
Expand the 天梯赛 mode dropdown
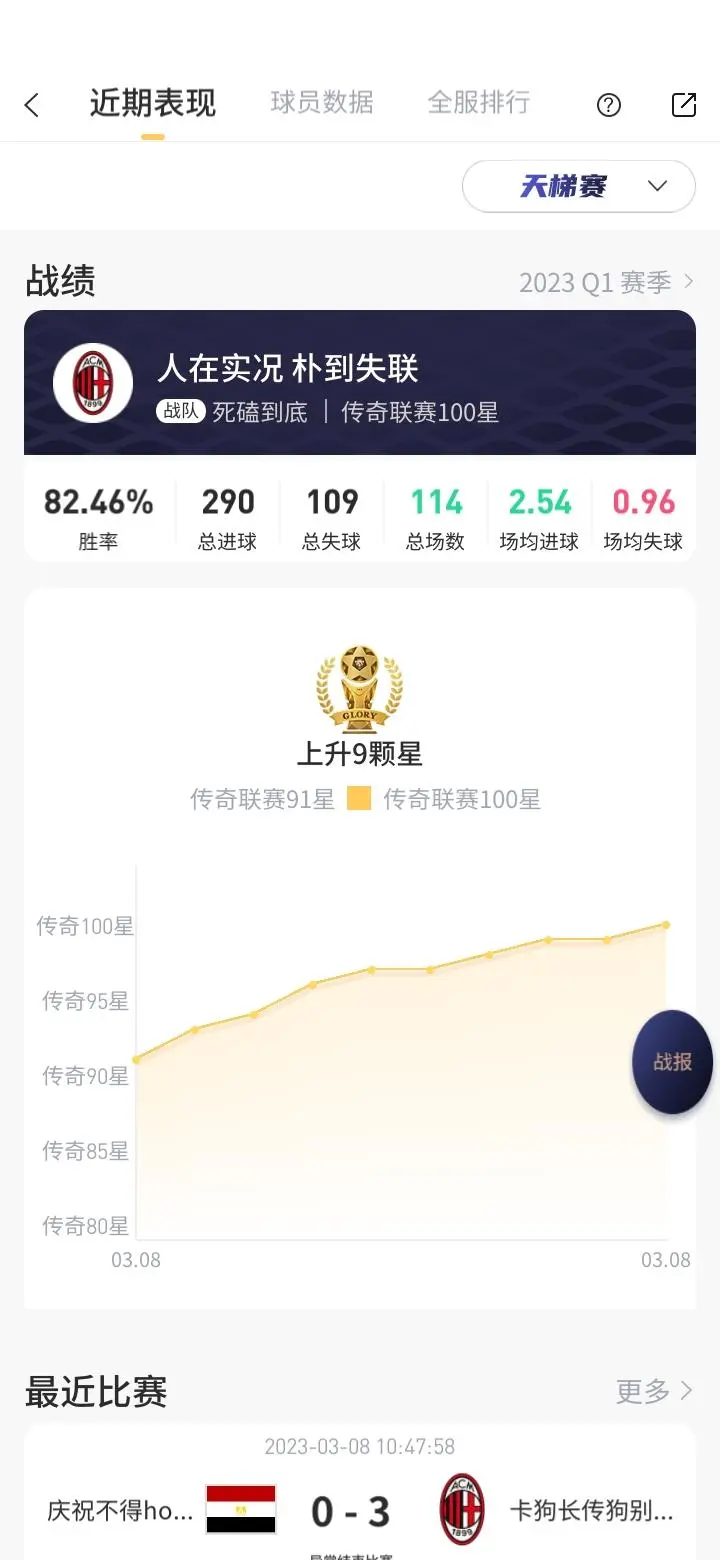579,187
